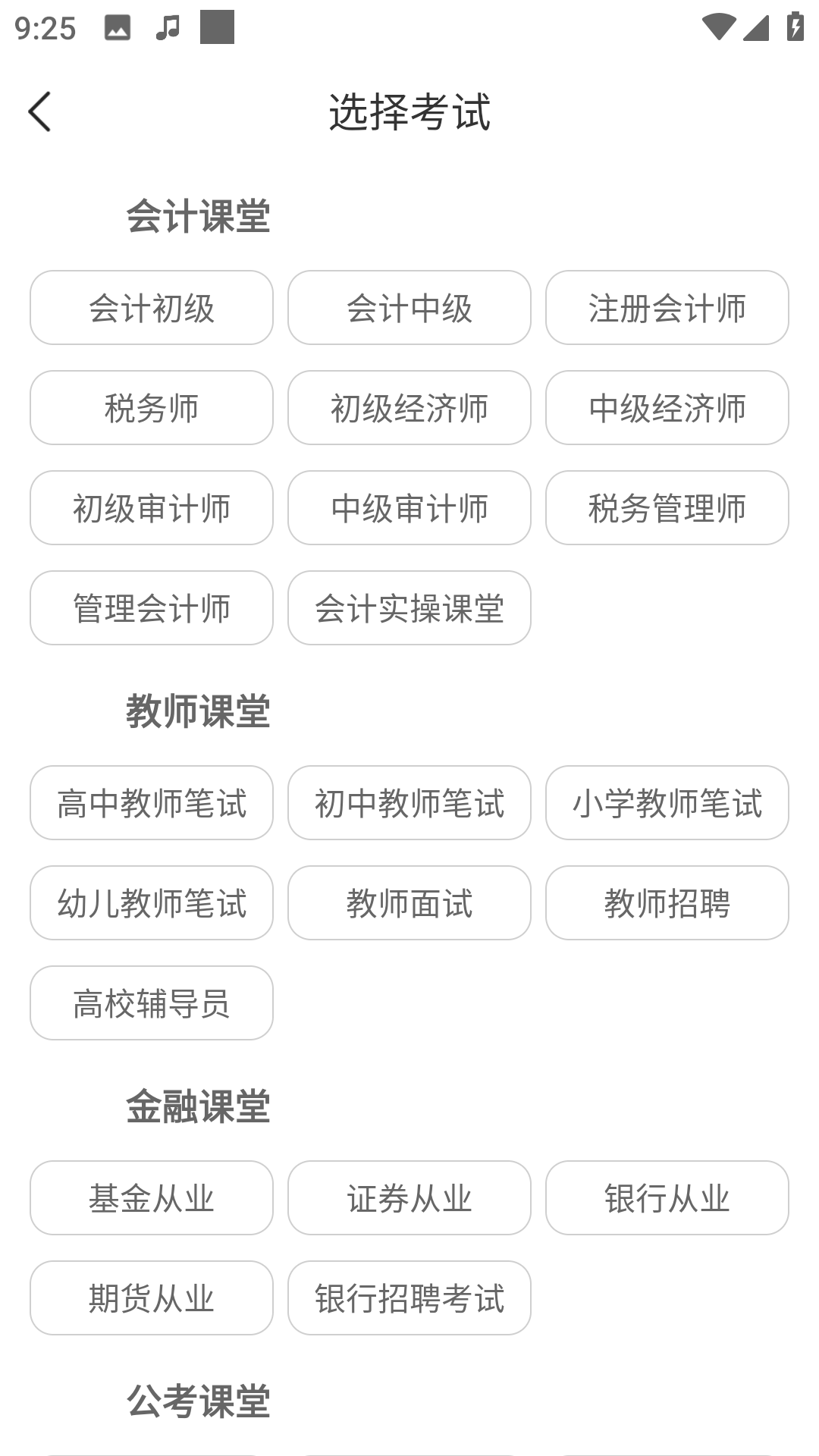Pick 高校辅导员 option

pyautogui.click(x=151, y=1003)
